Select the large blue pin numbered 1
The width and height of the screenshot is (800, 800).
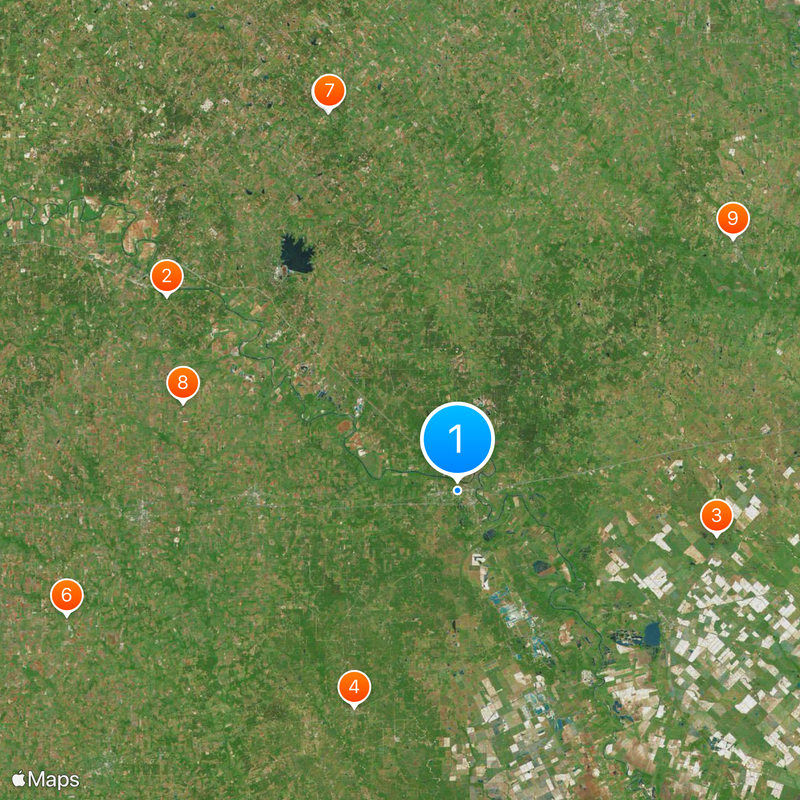click(x=457, y=438)
